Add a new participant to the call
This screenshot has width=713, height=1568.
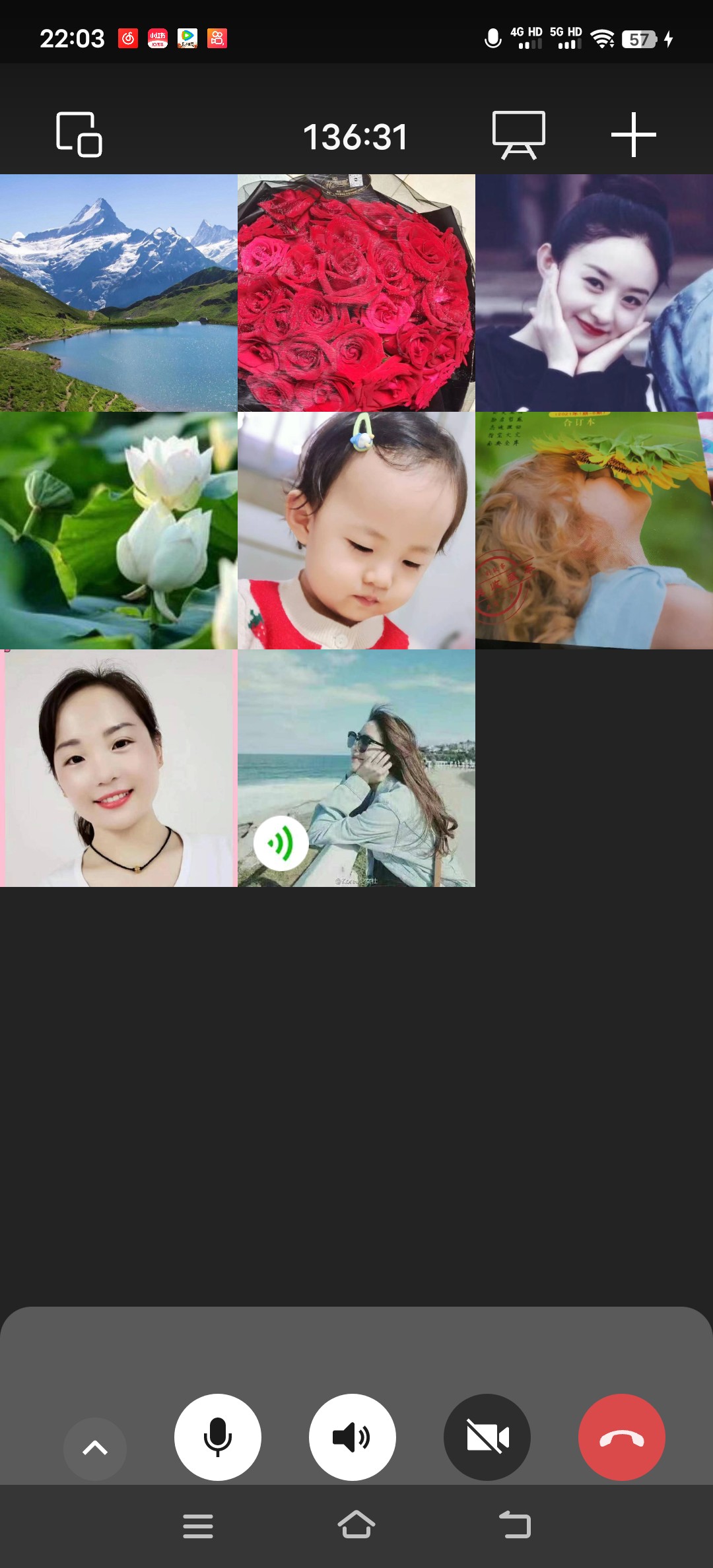pos(633,135)
